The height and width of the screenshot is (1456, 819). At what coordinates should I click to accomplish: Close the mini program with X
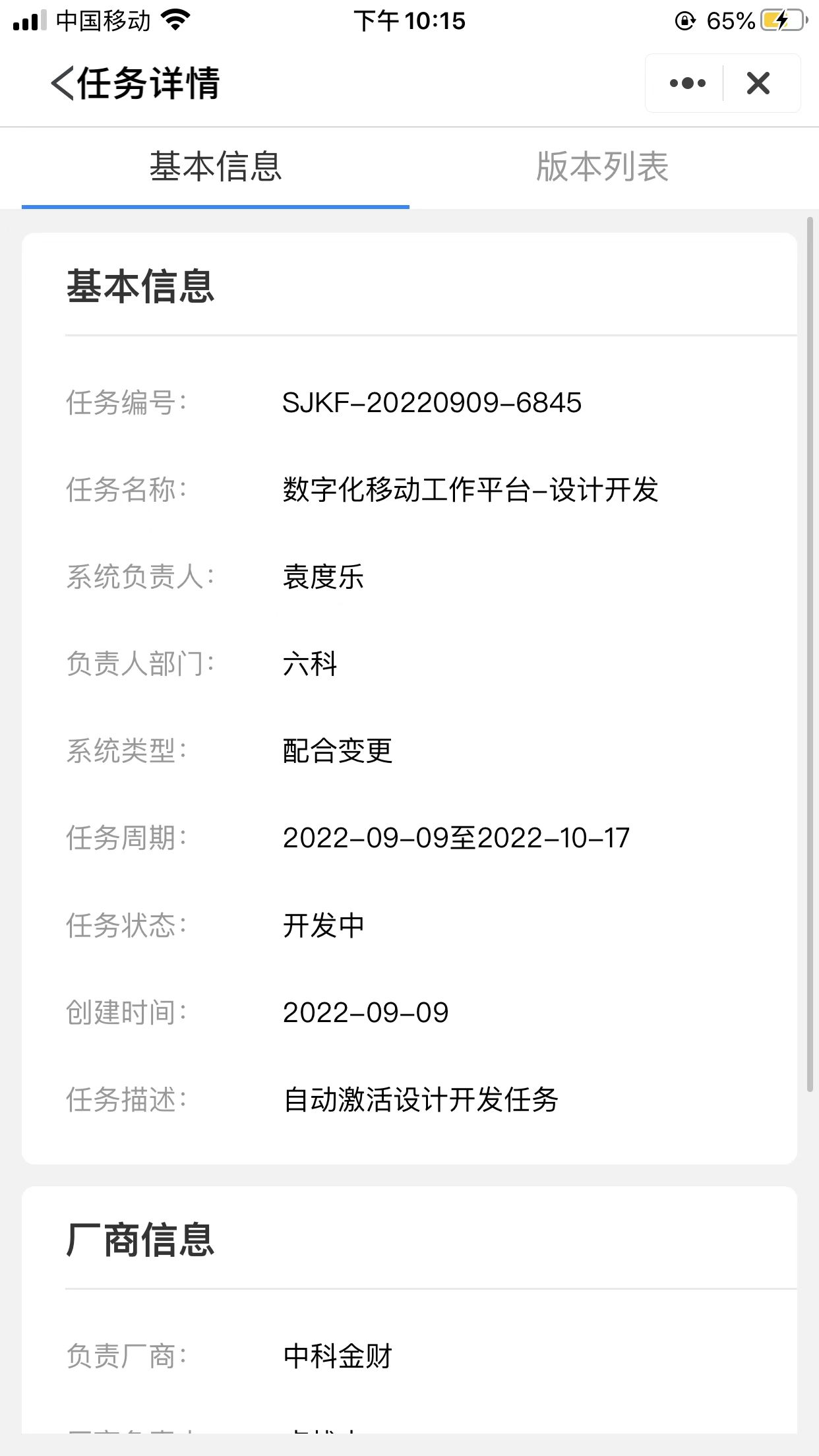(x=758, y=83)
